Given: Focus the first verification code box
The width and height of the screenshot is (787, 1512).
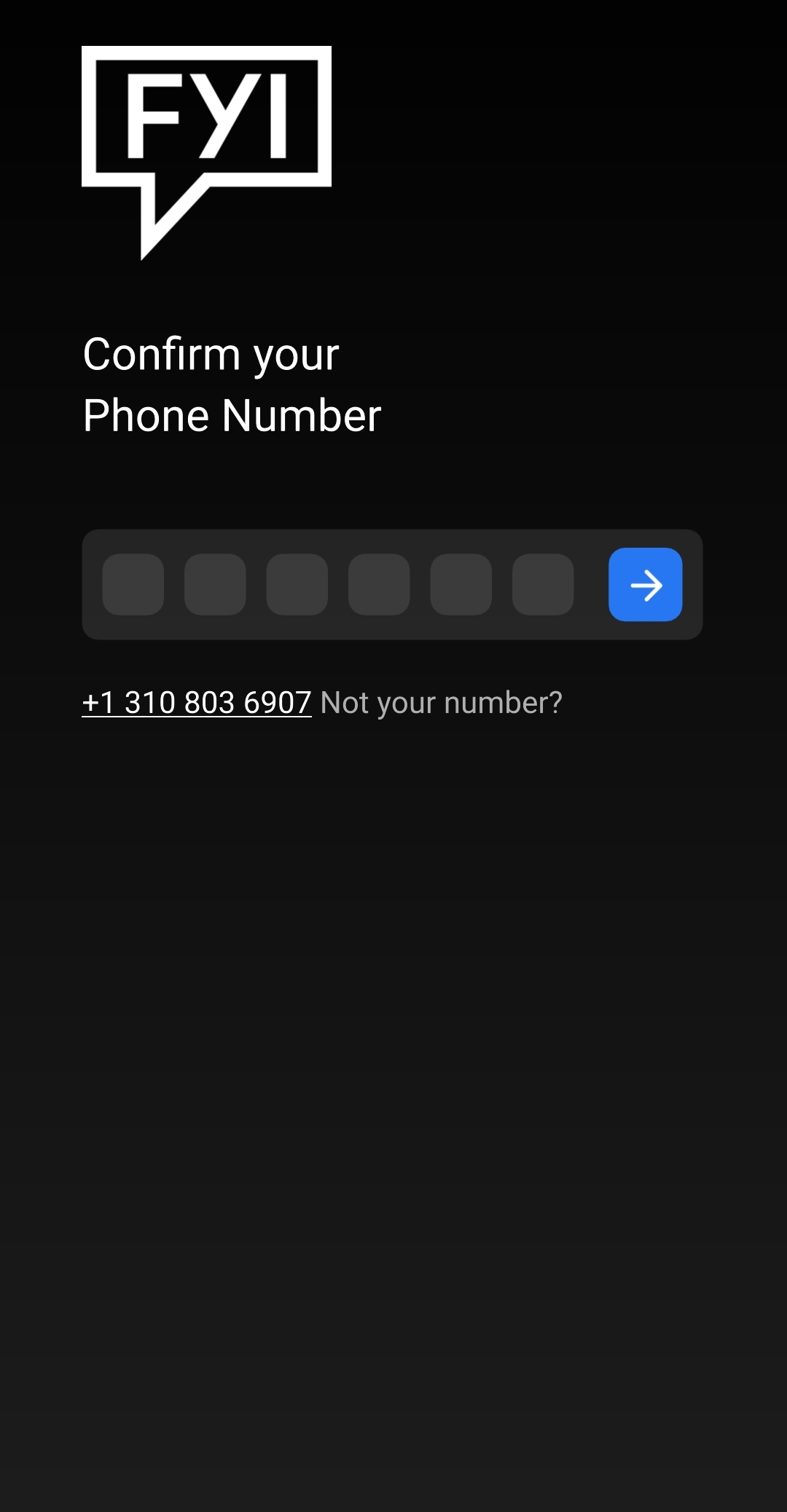Looking at the screenshot, I should 133,584.
